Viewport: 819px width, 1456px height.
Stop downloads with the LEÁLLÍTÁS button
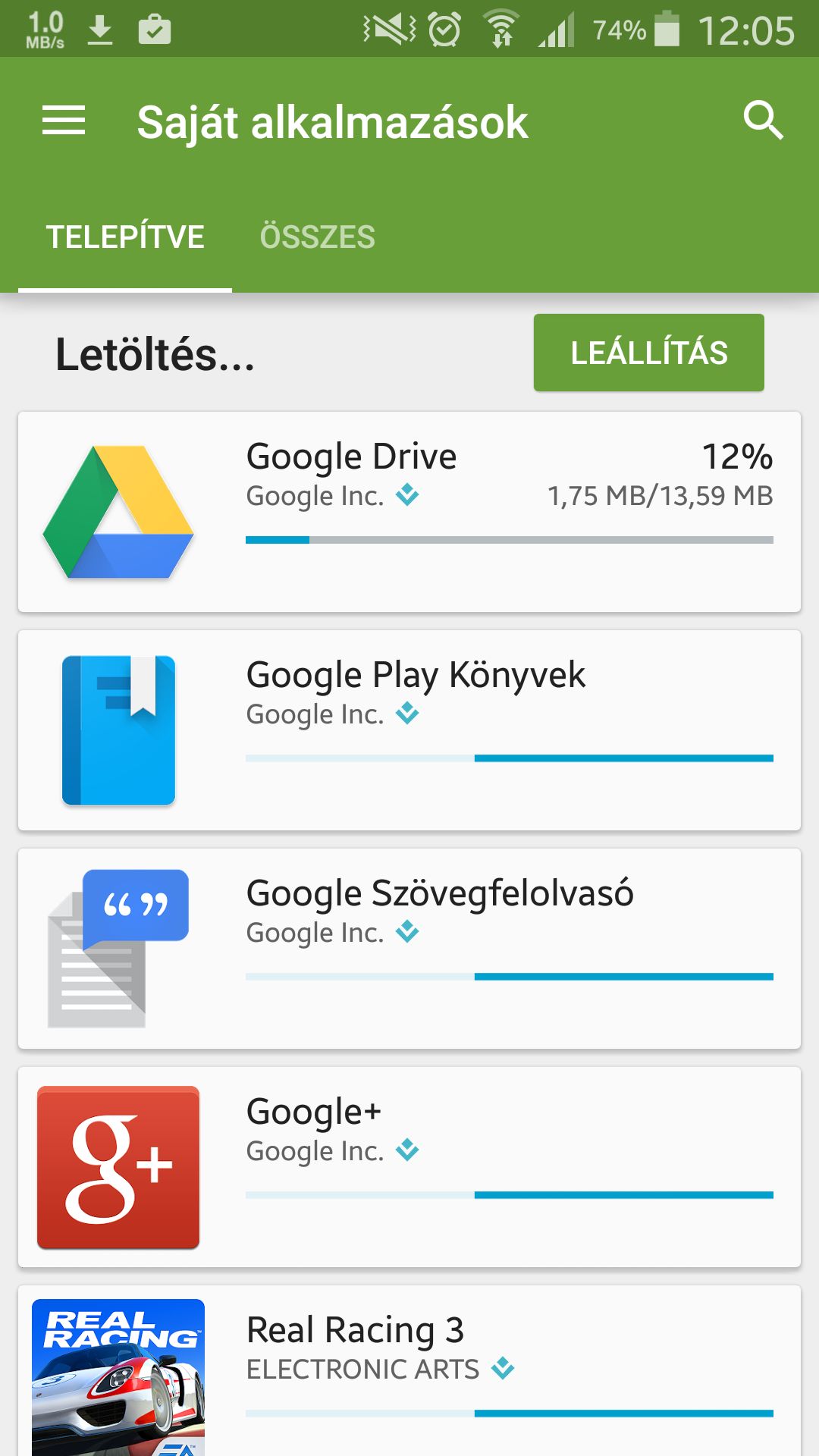pos(648,353)
